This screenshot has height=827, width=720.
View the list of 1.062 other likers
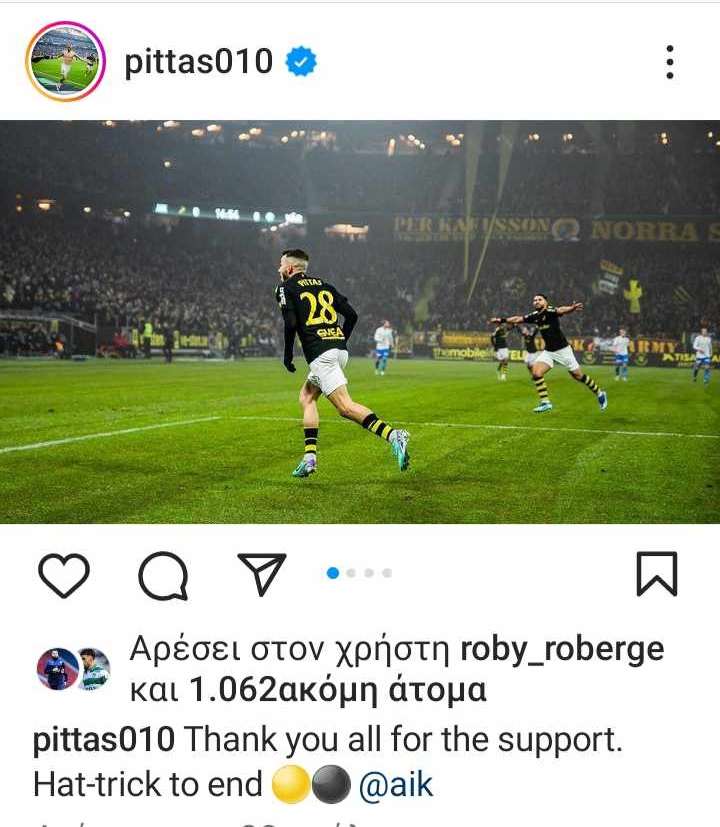338,690
